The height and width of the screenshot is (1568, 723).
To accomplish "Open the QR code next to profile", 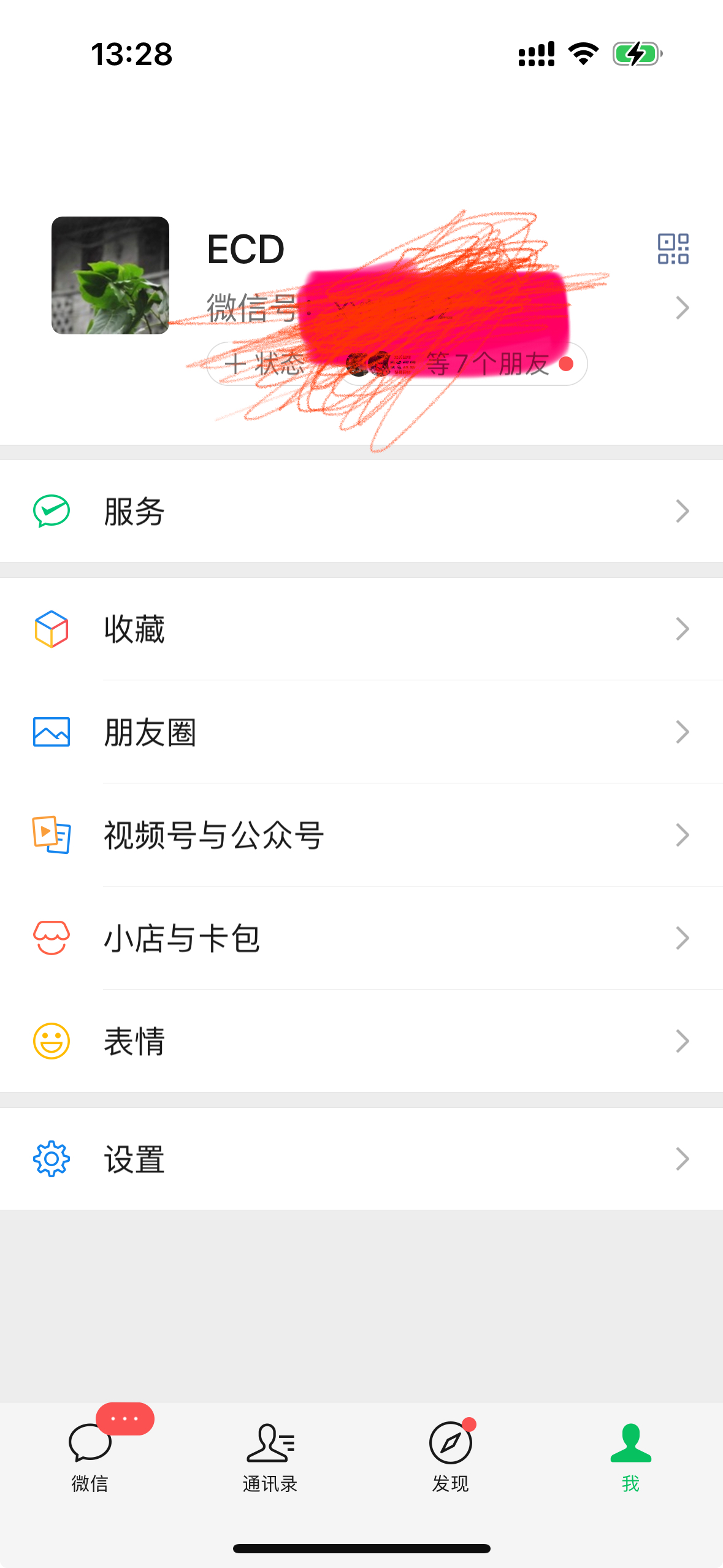I will (672, 250).
